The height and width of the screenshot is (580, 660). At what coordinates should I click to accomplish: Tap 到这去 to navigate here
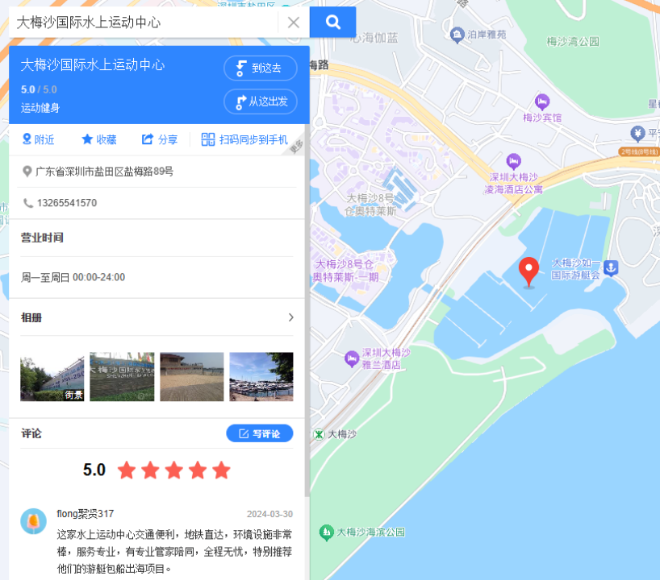click(x=260, y=68)
